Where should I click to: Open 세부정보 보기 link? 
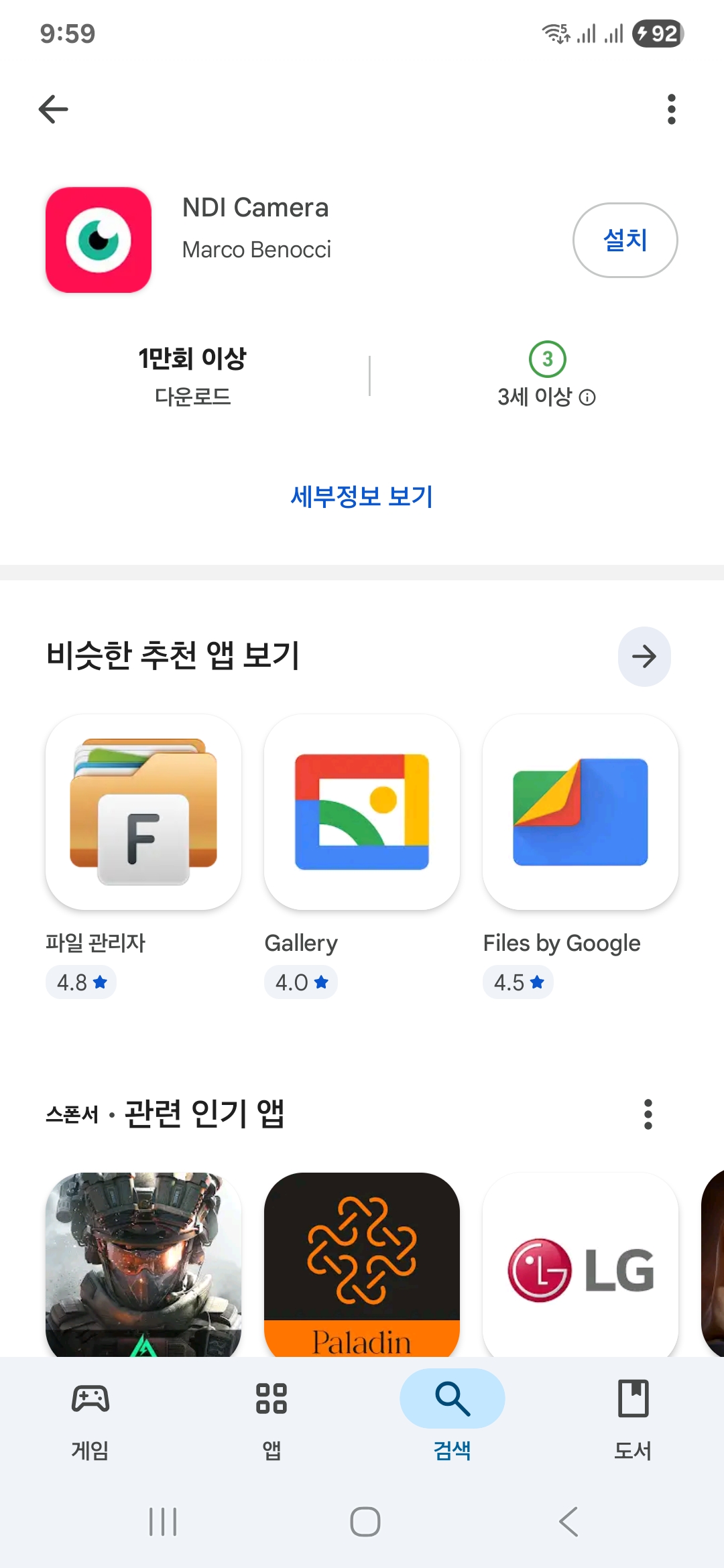tap(361, 497)
